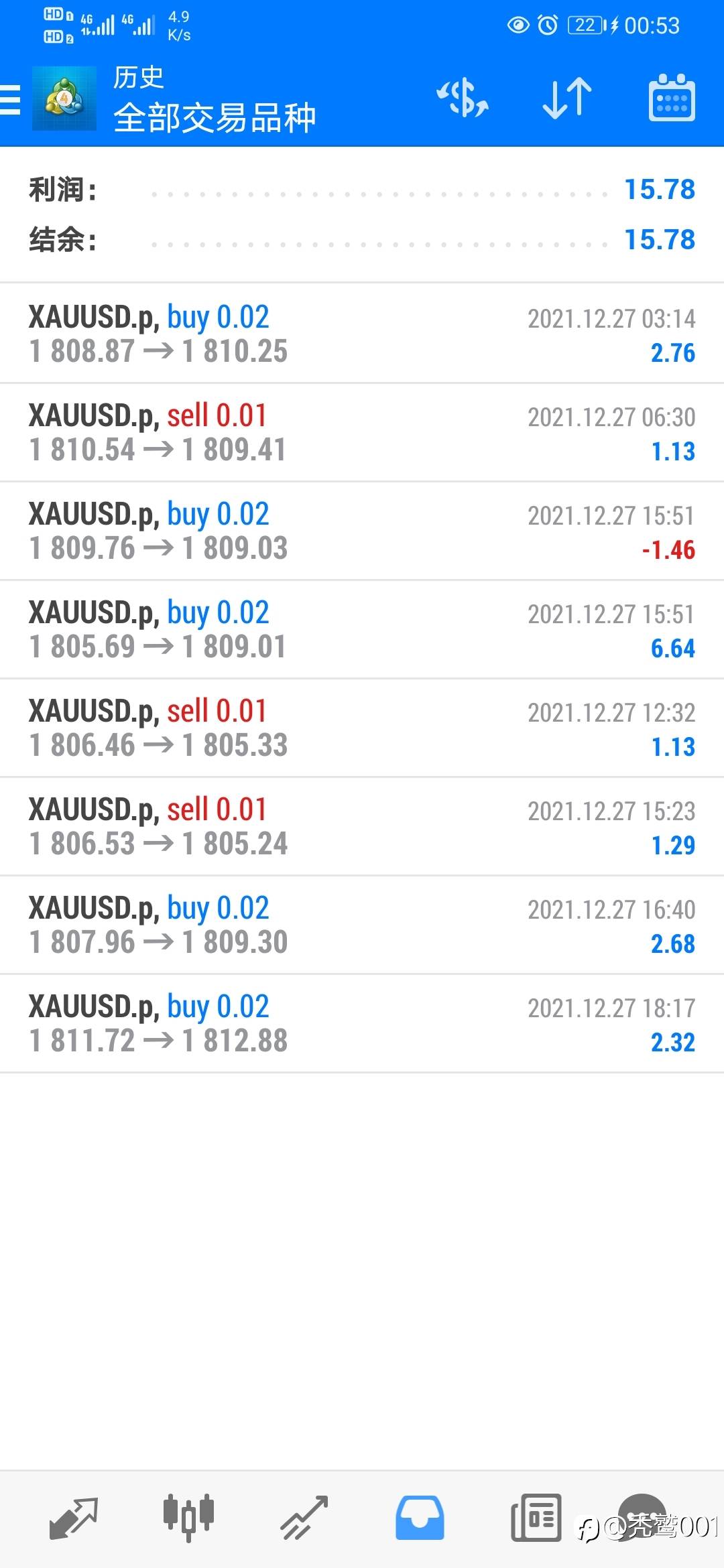Open the losing trade showing -1.46
The image size is (724, 1568).
(x=362, y=531)
